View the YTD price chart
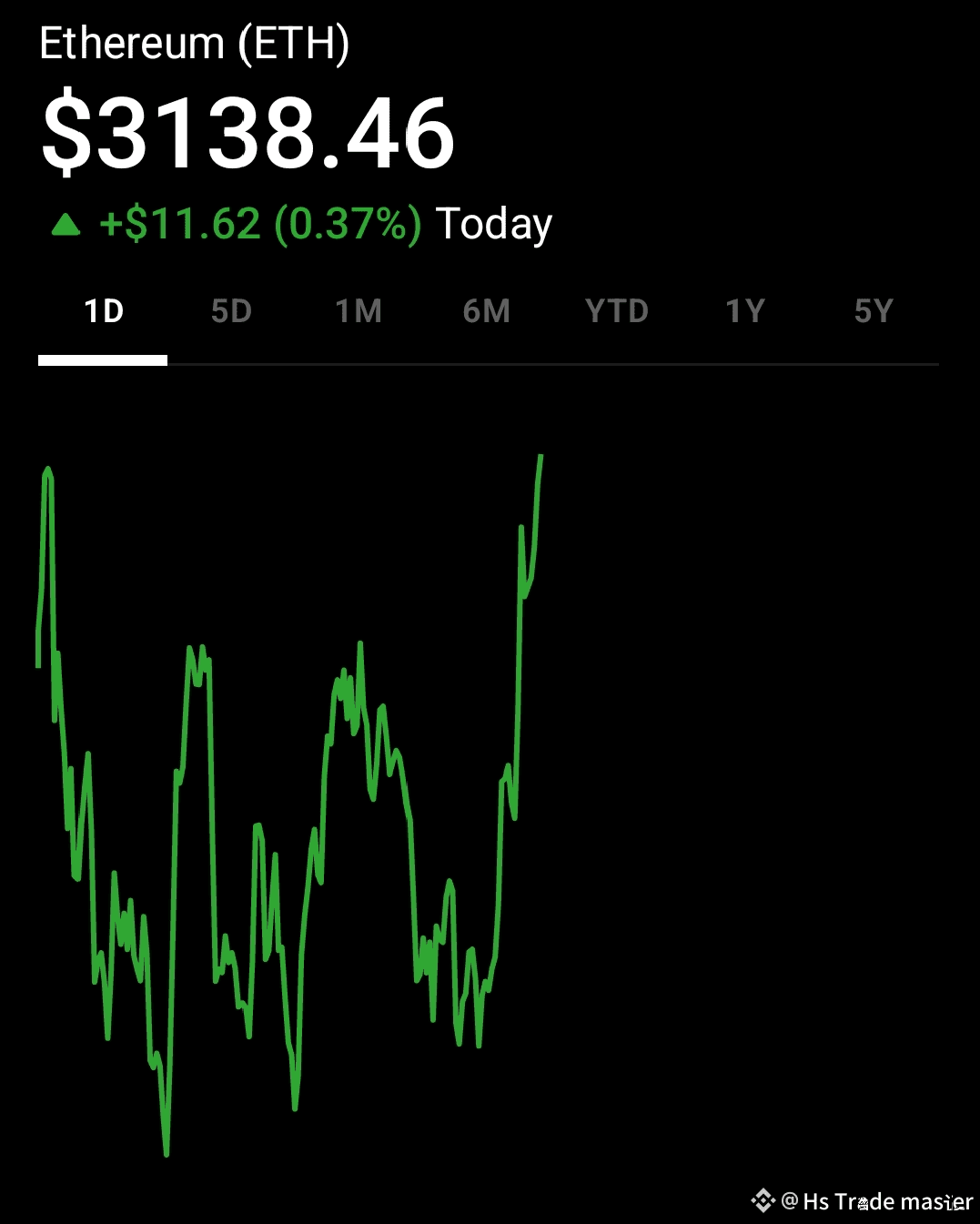The width and height of the screenshot is (980, 1224). [x=617, y=312]
